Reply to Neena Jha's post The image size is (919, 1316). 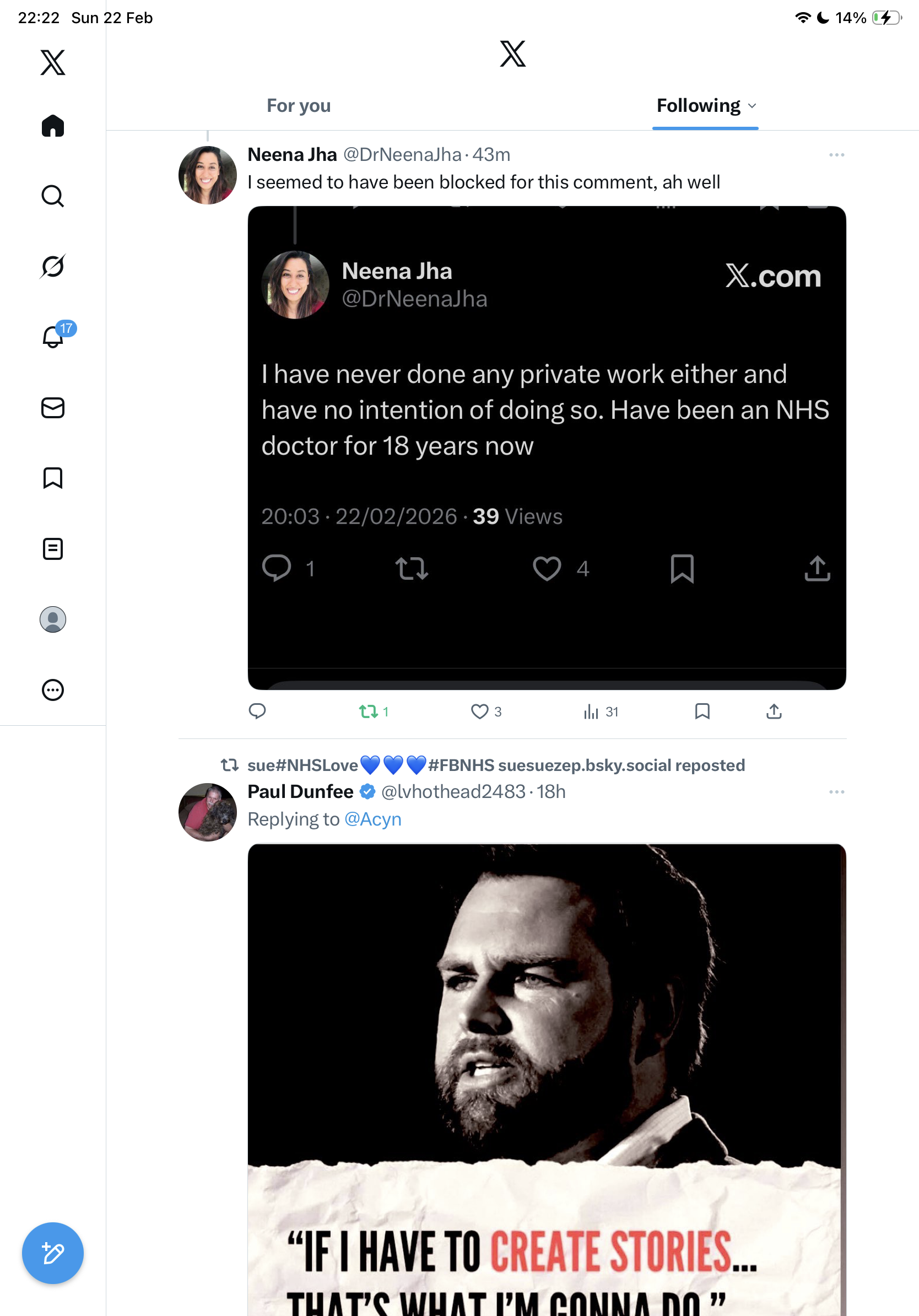257,711
